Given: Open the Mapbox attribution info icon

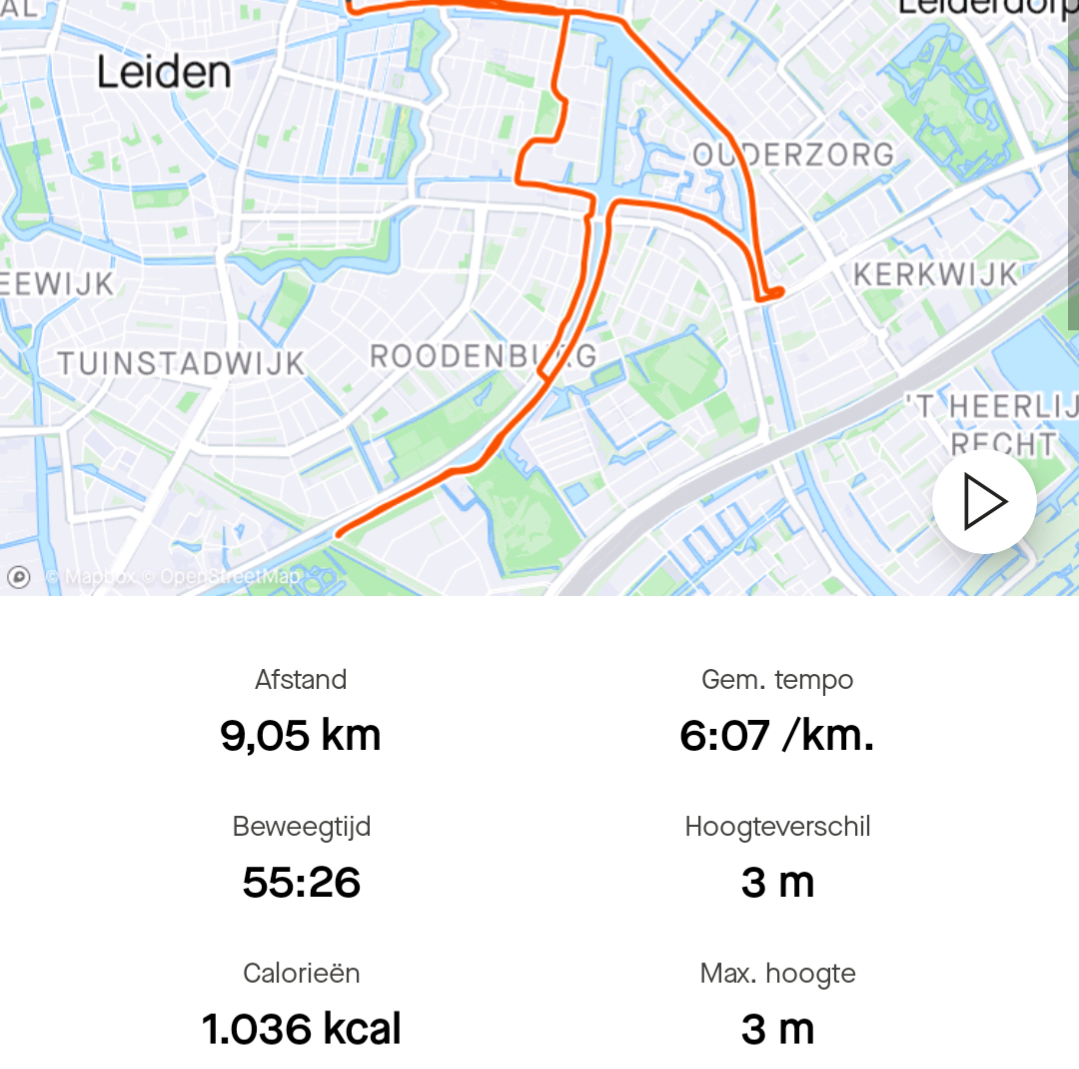Looking at the screenshot, I should click(x=19, y=577).
